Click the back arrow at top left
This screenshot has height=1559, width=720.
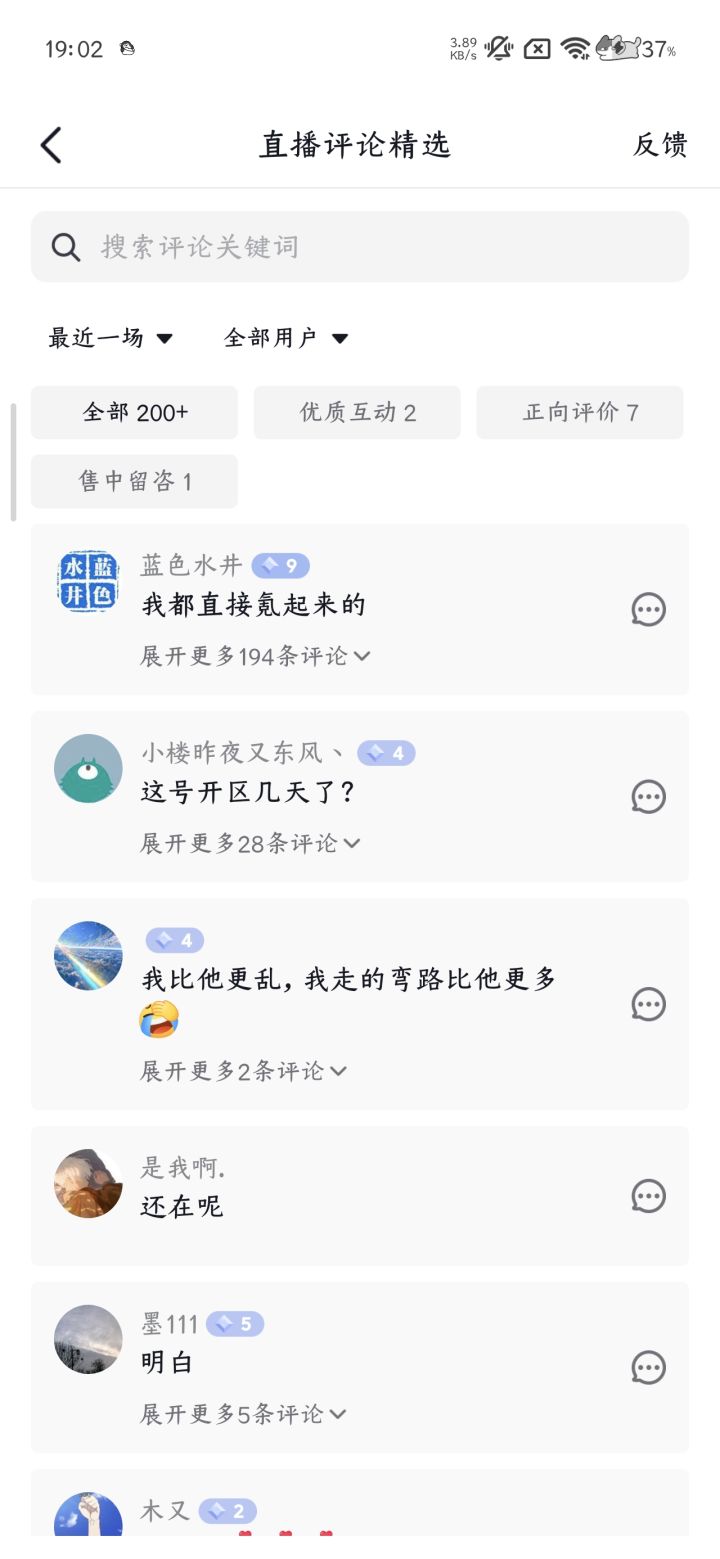[x=51, y=144]
